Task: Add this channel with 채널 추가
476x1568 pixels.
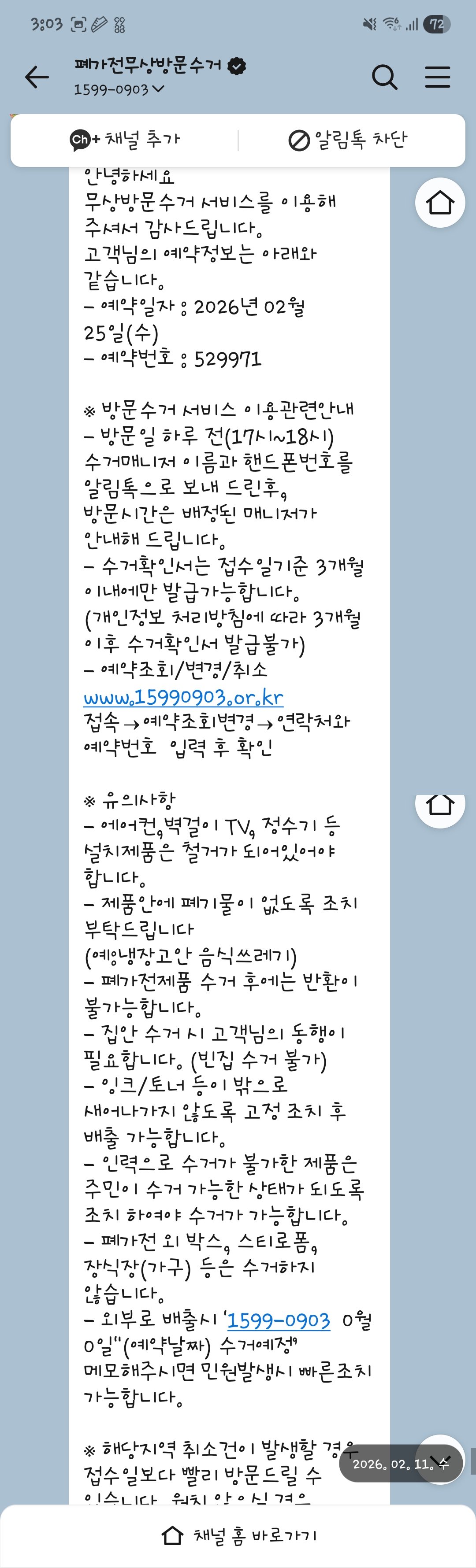Action: pos(125,140)
